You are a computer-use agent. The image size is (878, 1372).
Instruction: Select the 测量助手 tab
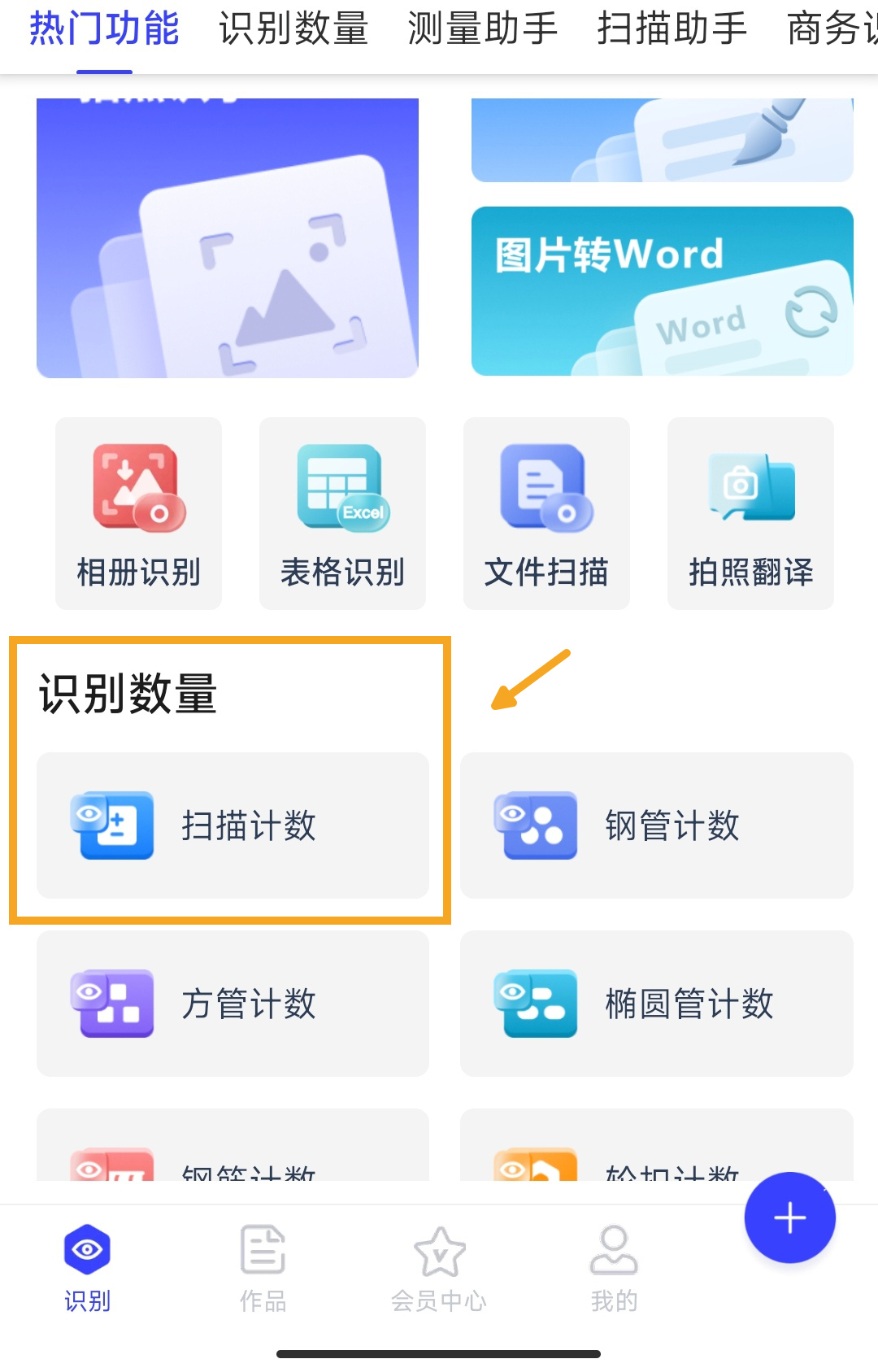[482, 29]
